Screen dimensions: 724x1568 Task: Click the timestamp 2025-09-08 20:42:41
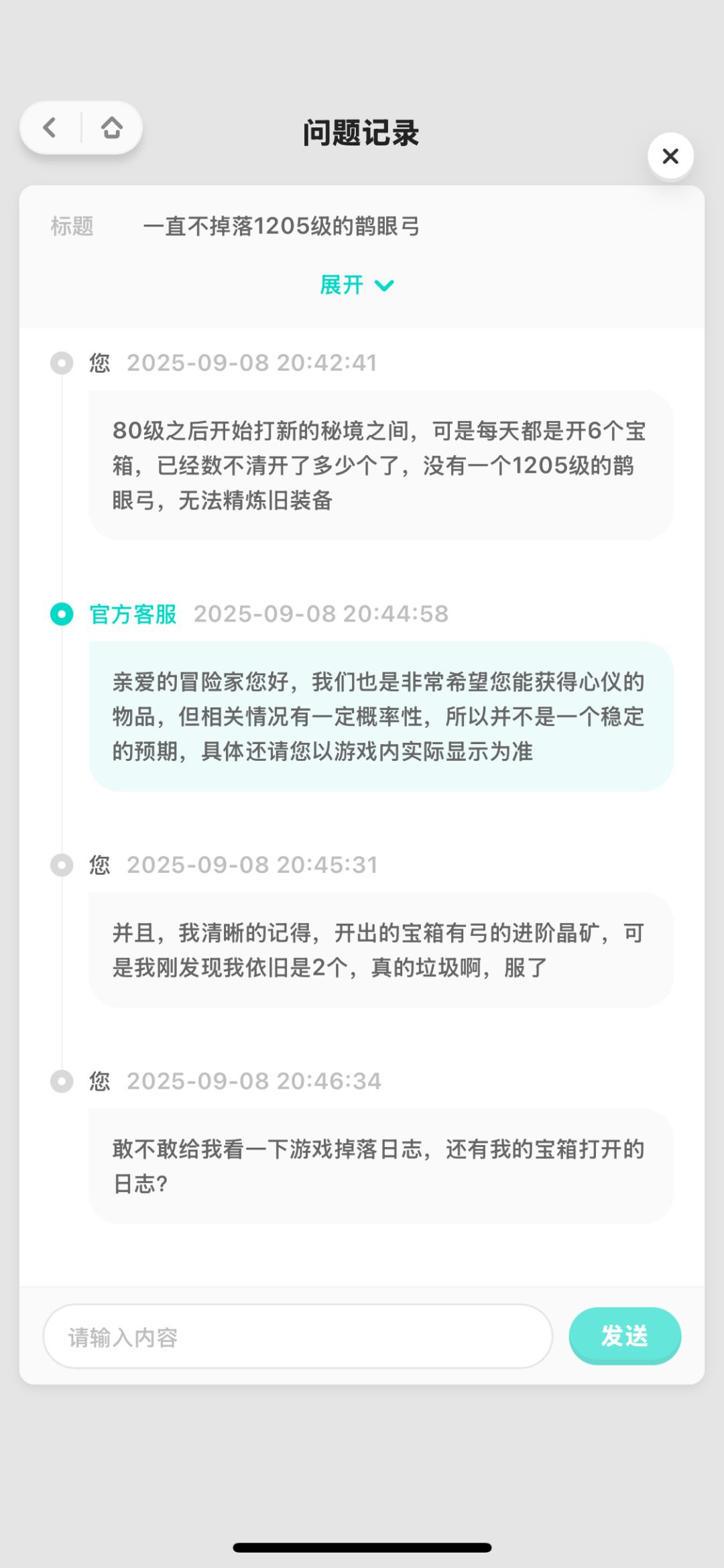click(252, 363)
